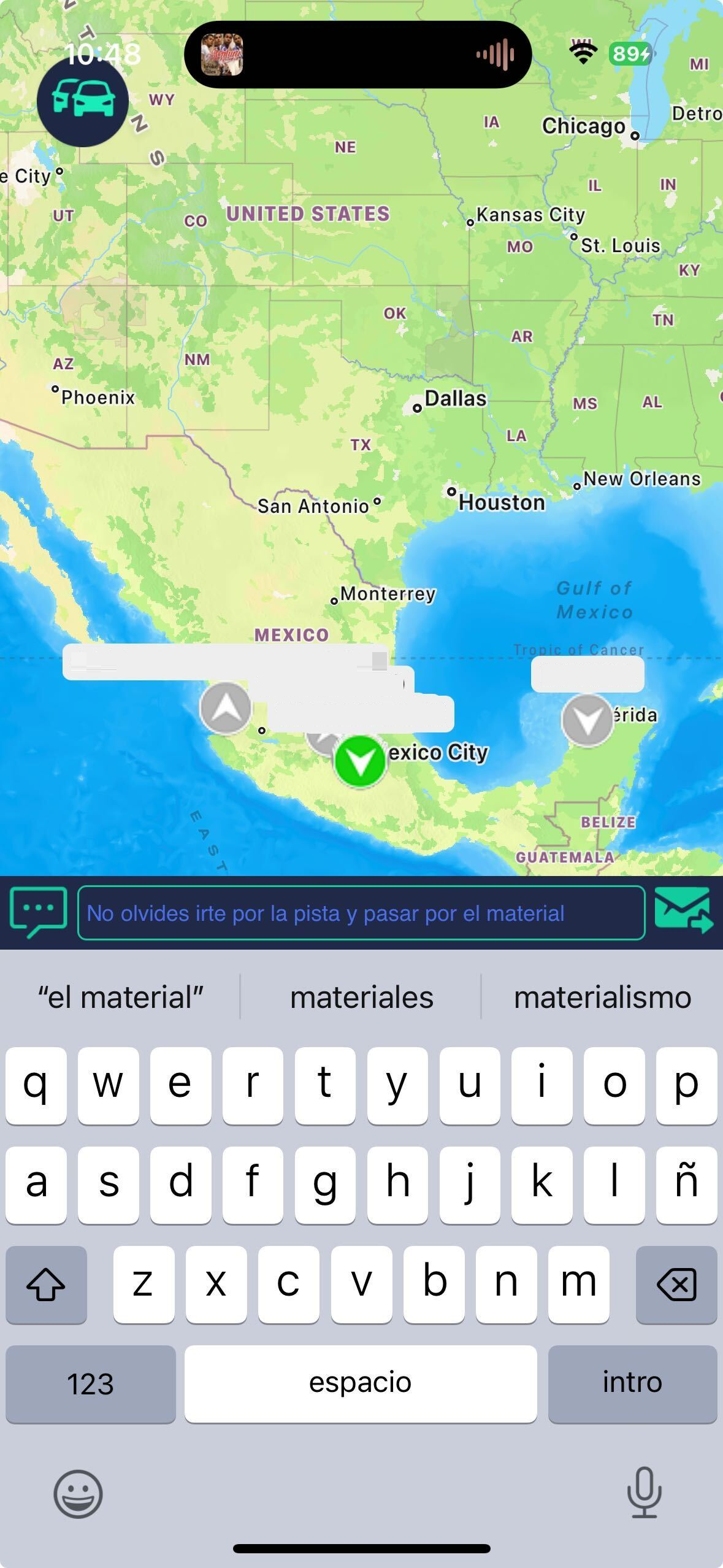Screen dimensions: 723x1568
Task: Switch keyboard to numbers with 123
Action: click(91, 1383)
